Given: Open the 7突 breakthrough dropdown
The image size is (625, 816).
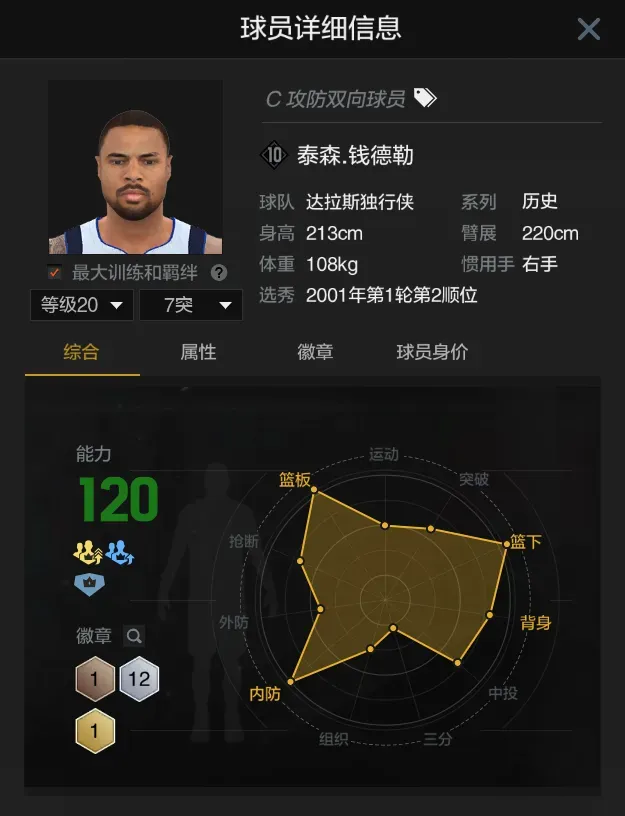Looking at the screenshot, I should pyautogui.click(x=190, y=305).
